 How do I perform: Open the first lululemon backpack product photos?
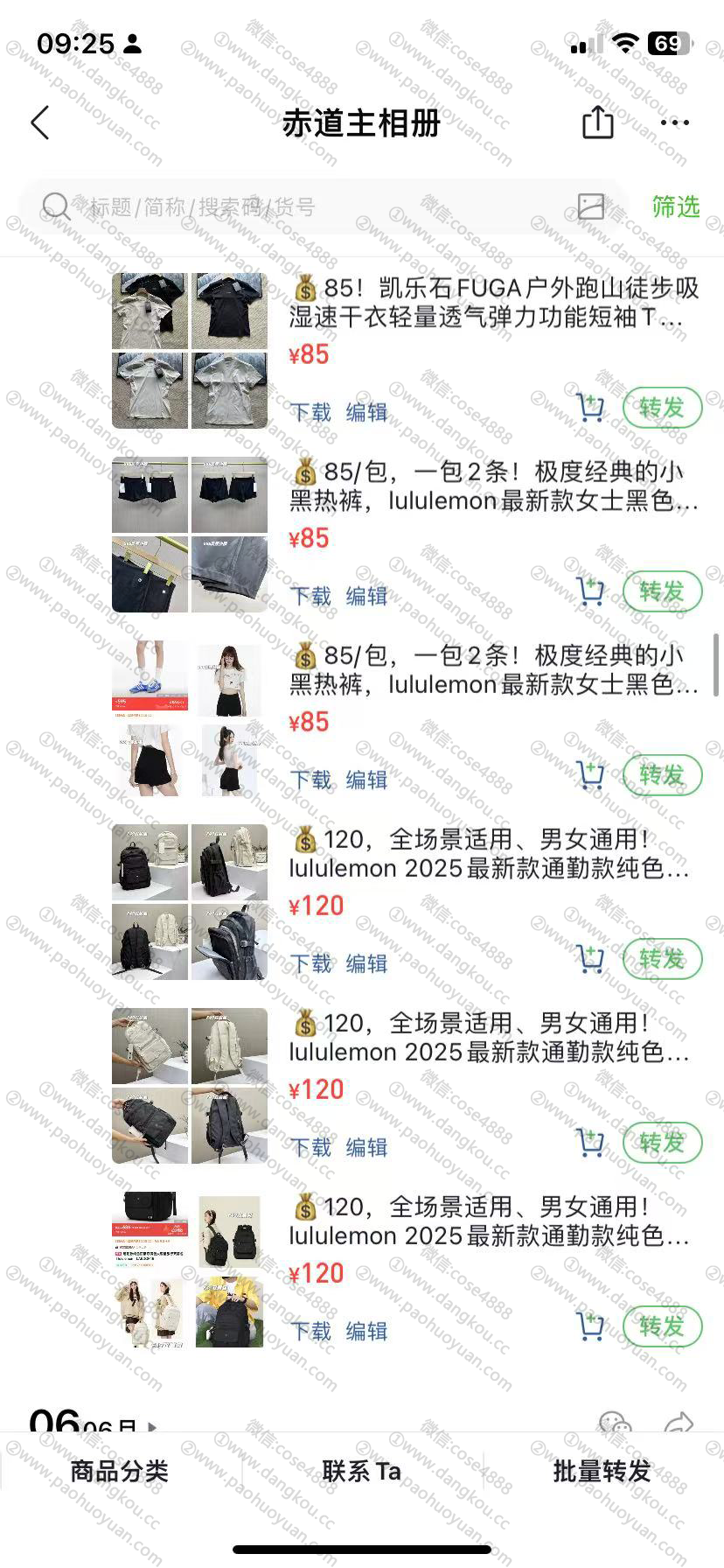pyautogui.click(x=190, y=902)
